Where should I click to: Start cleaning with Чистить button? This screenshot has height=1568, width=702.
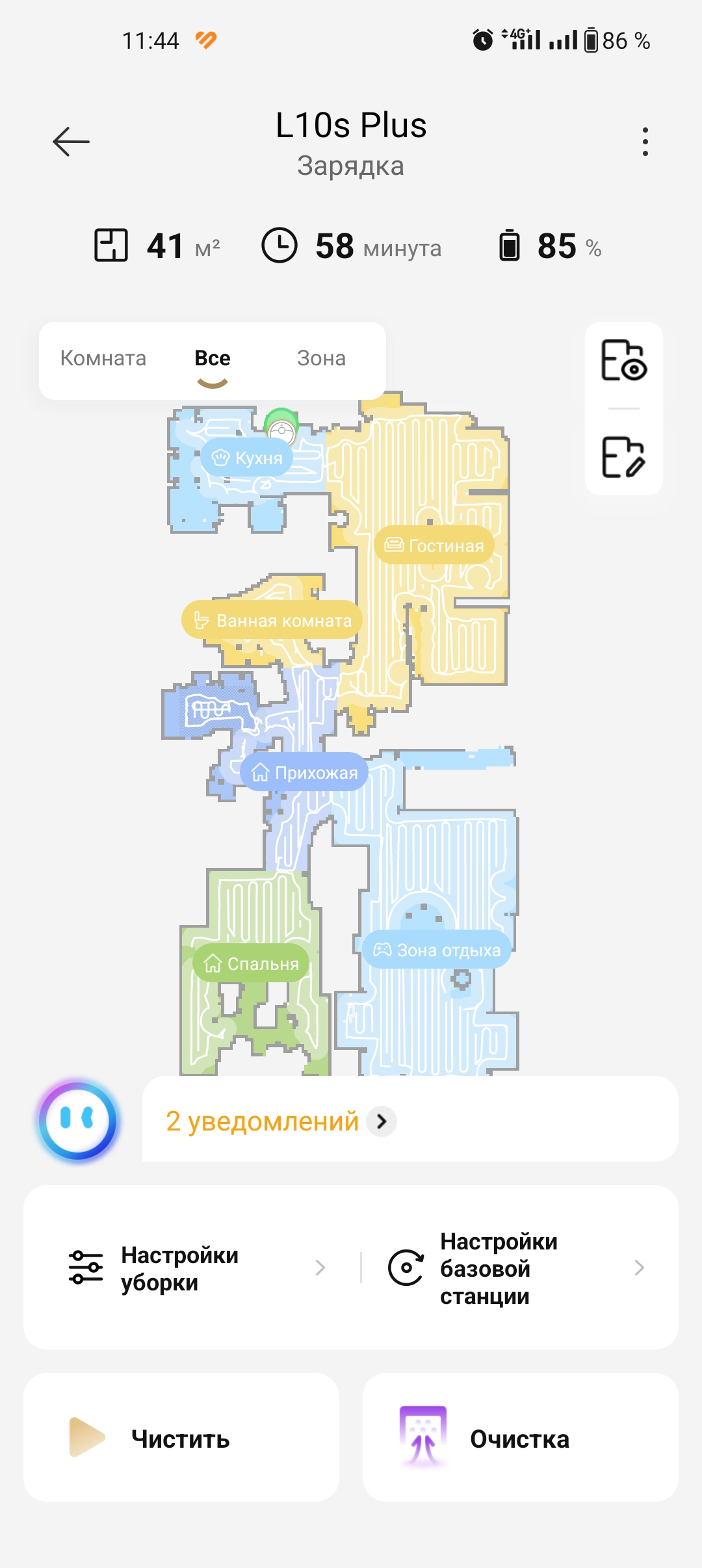pyautogui.click(x=181, y=1438)
